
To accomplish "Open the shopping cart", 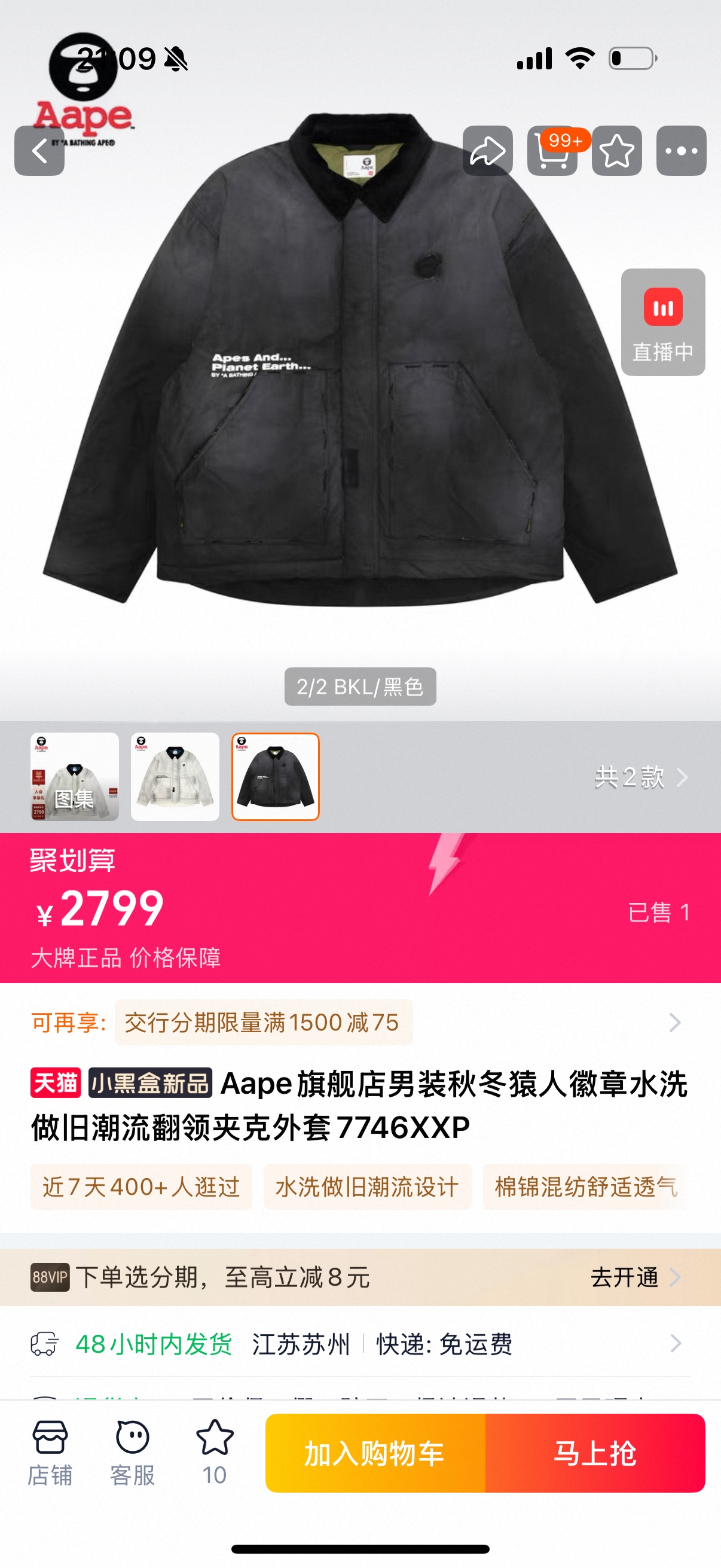I will pos(552,151).
